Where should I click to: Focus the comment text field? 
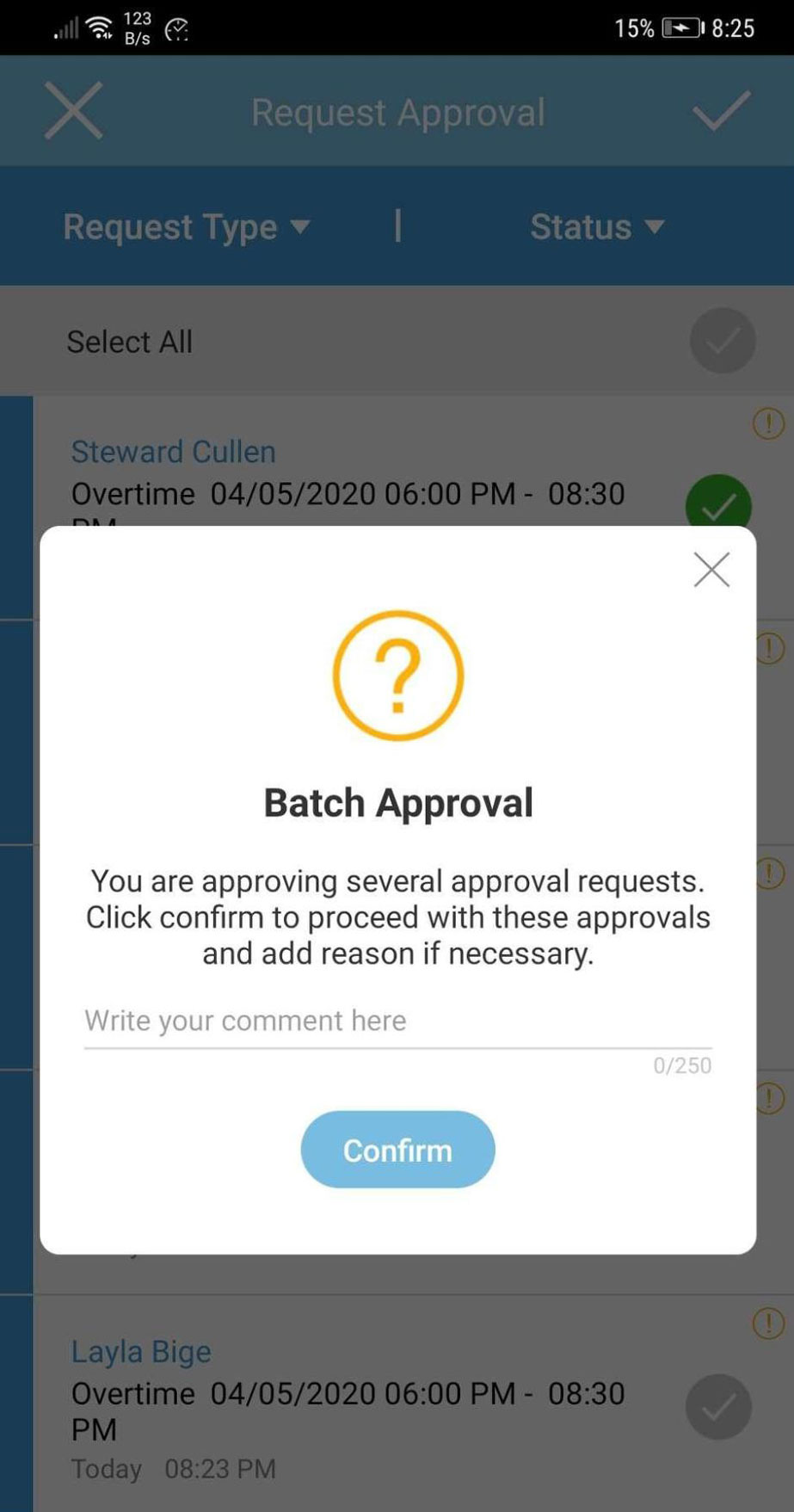pos(397,1021)
